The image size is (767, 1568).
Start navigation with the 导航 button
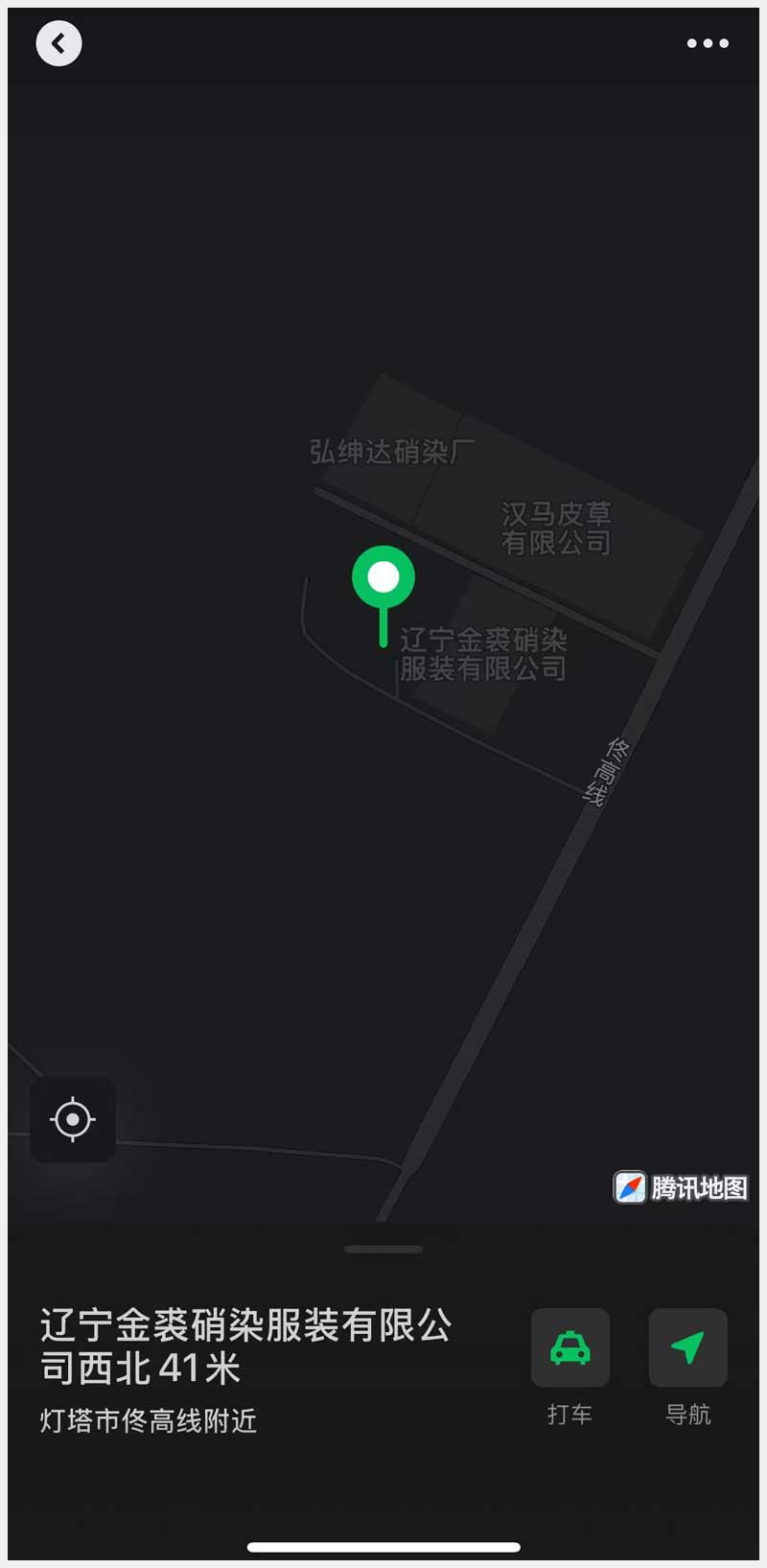pos(687,1347)
